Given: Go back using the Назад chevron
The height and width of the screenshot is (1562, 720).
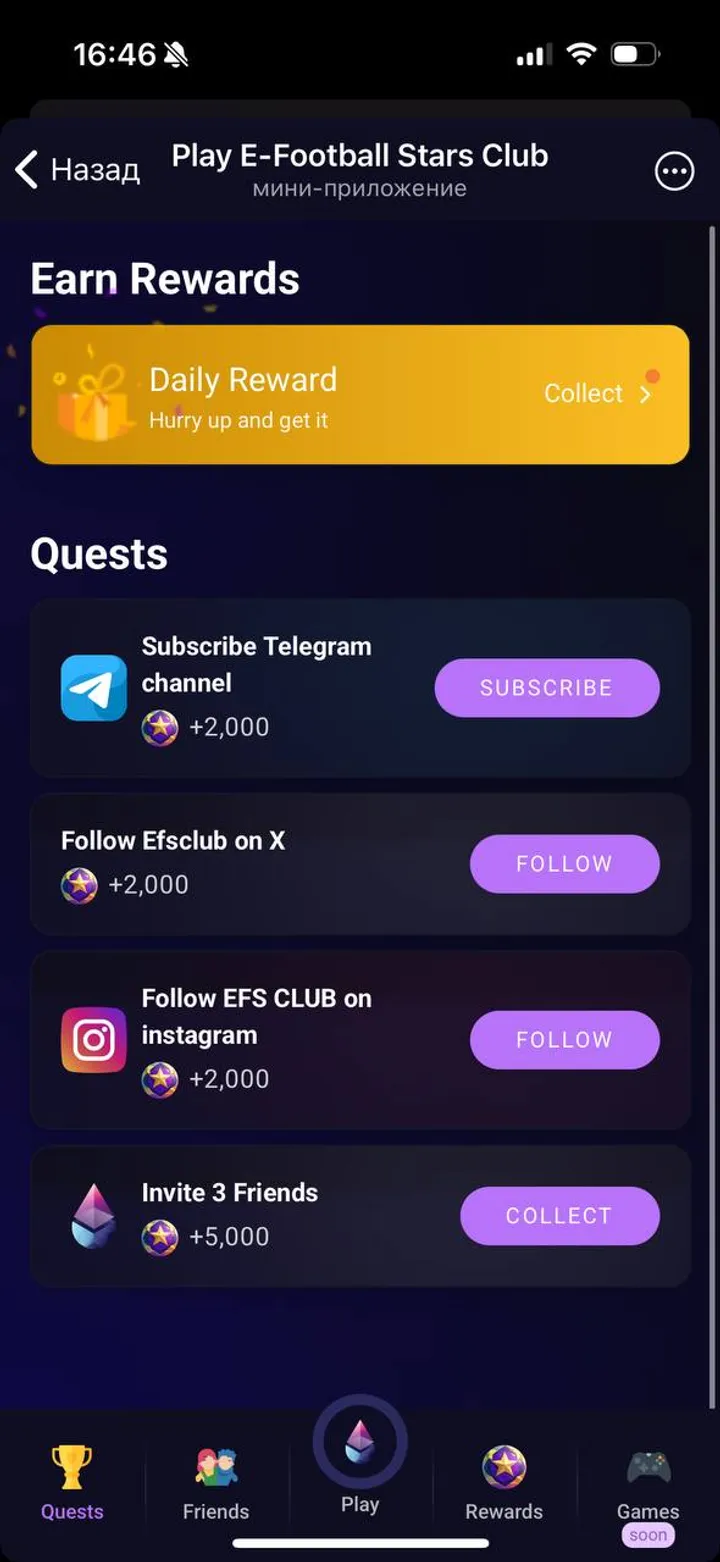Looking at the screenshot, I should [x=26, y=168].
